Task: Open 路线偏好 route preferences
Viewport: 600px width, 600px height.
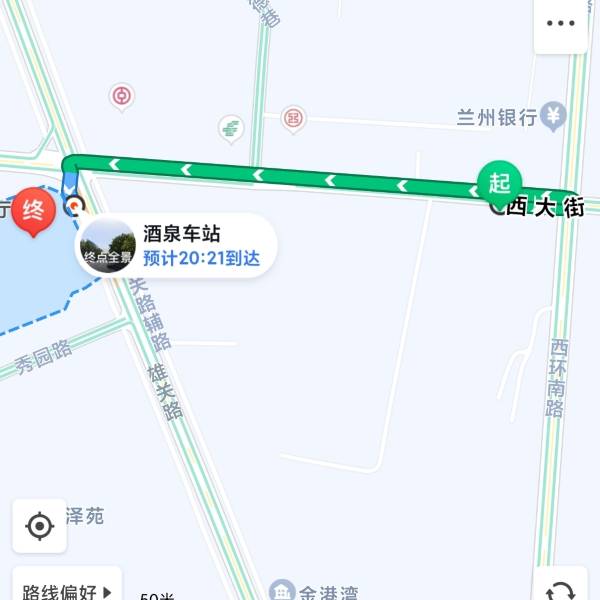Action: pos(66,590)
